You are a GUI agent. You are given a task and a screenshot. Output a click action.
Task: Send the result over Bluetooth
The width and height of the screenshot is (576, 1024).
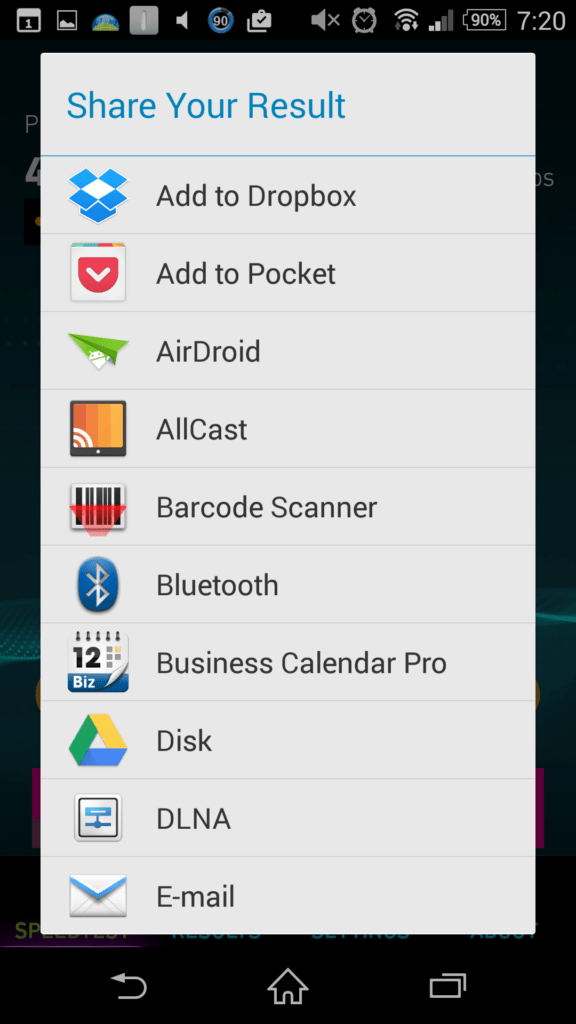(x=288, y=584)
